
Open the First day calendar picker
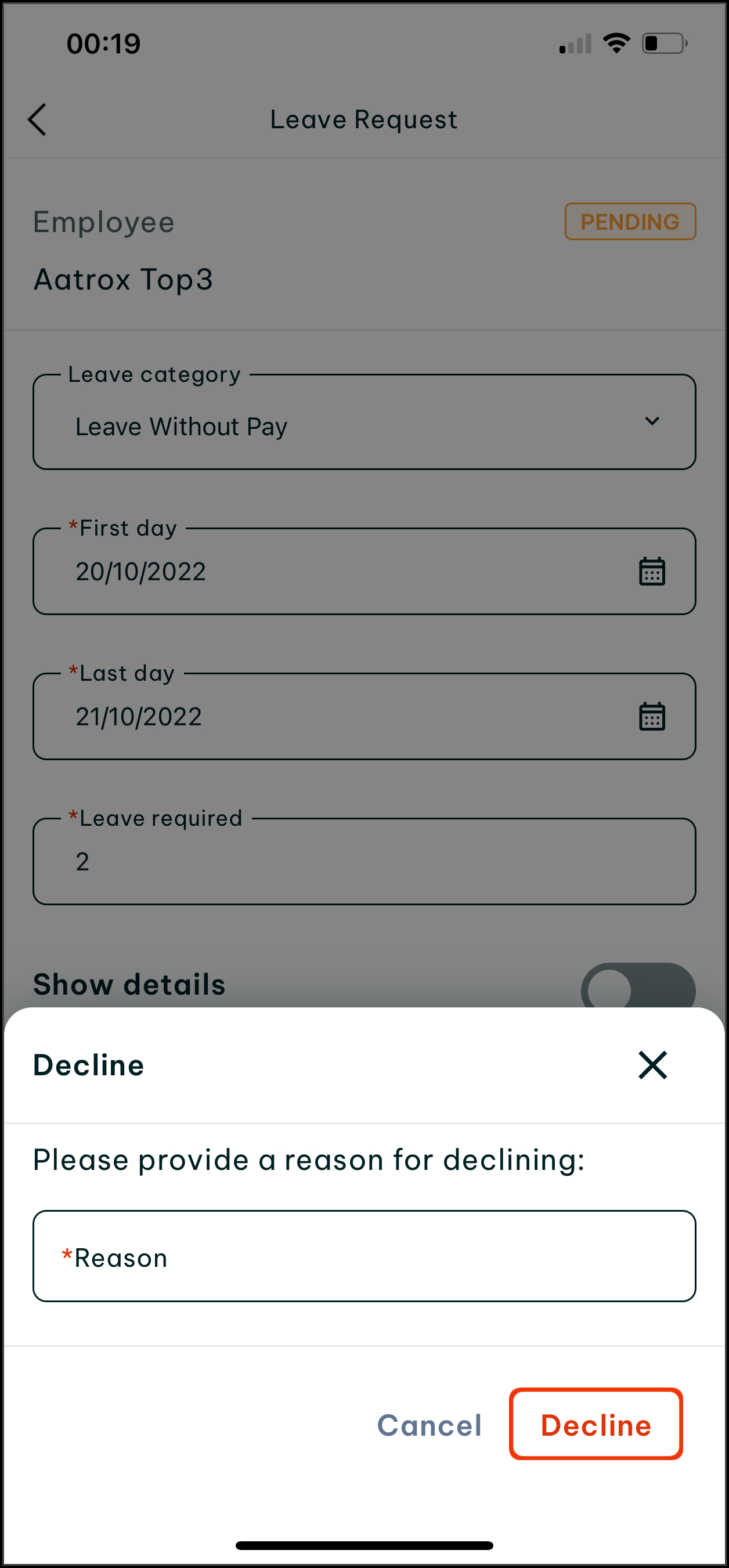tap(652, 571)
